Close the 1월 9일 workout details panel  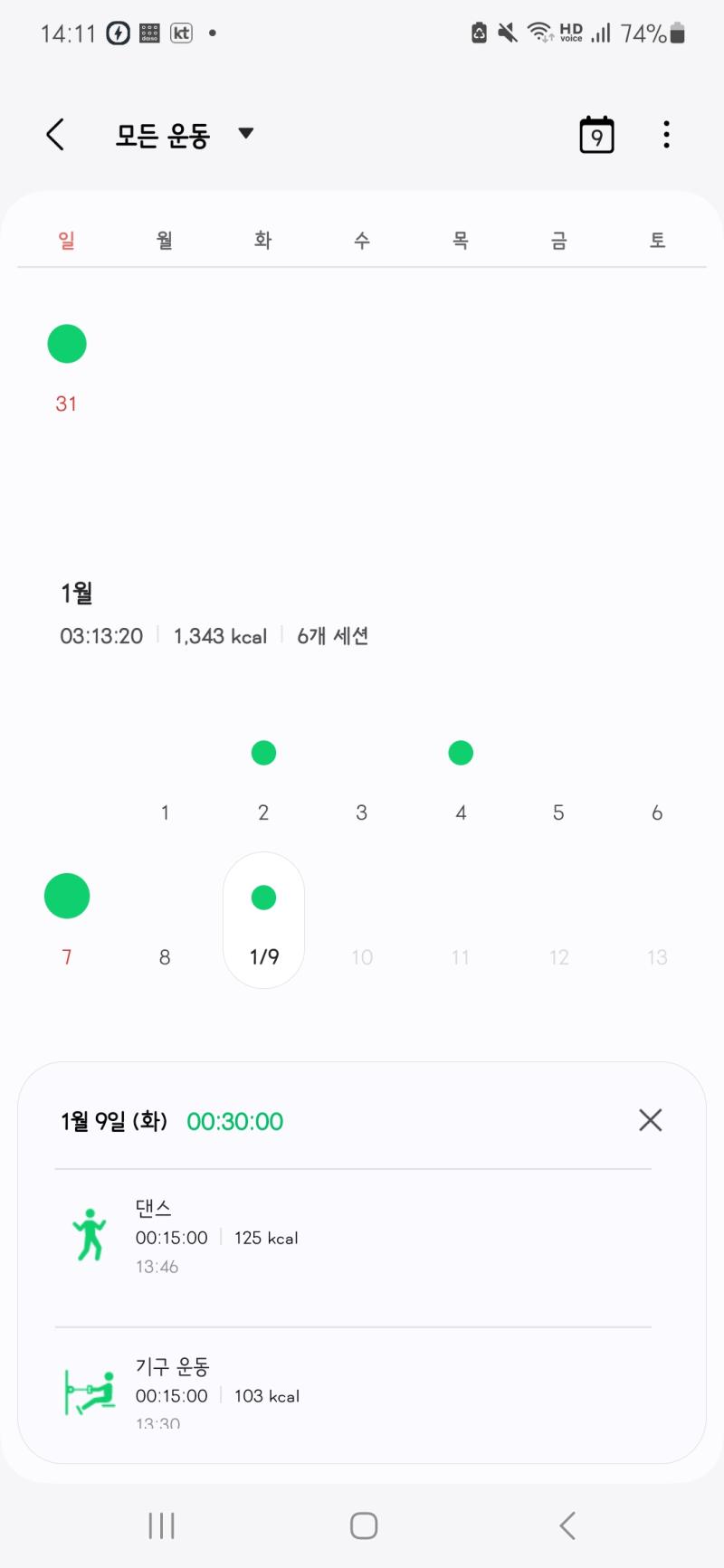click(x=650, y=1120)
